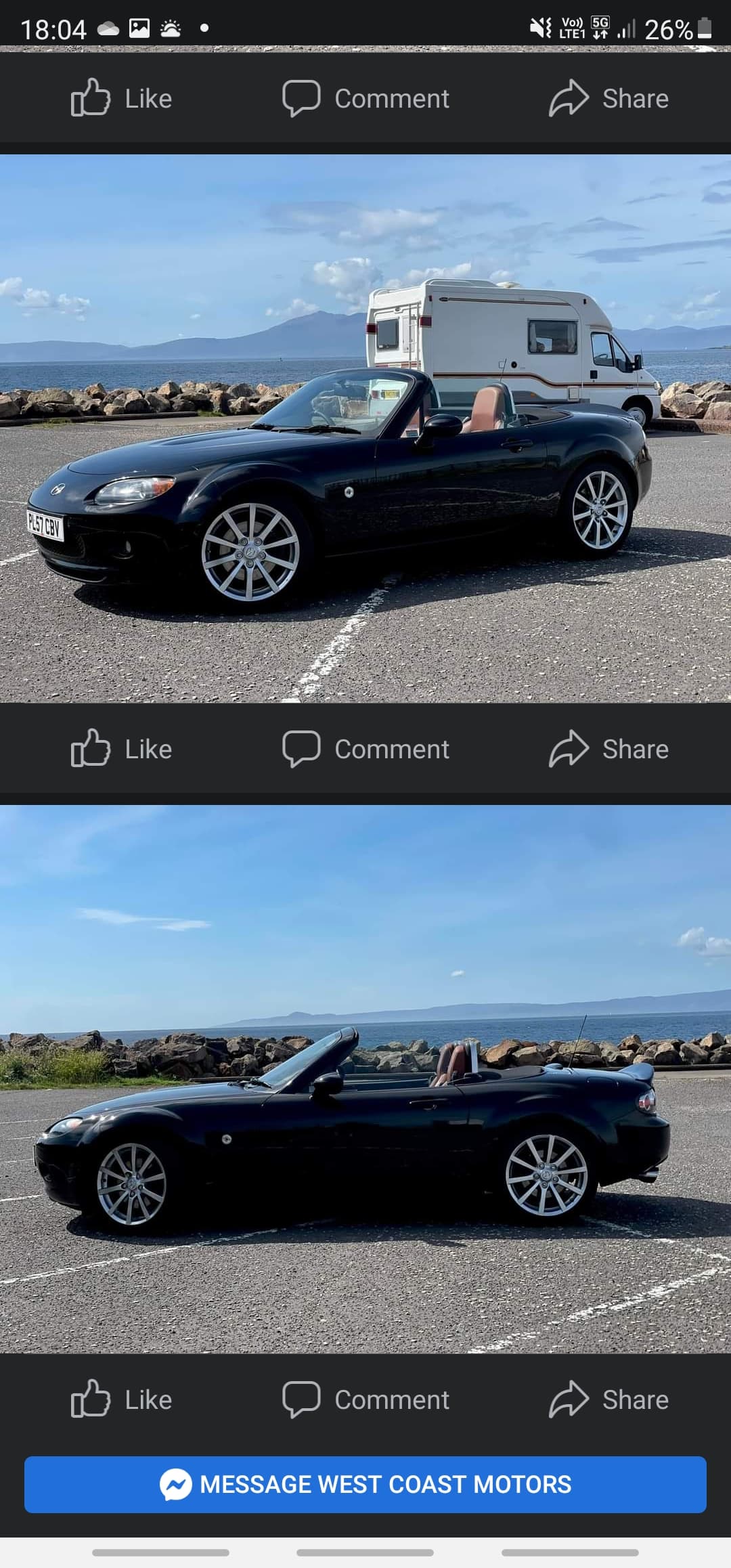This screenshot has height=1568, width=731.
Task: Share the side-view convertible photo
Action: click(608, 1399)
